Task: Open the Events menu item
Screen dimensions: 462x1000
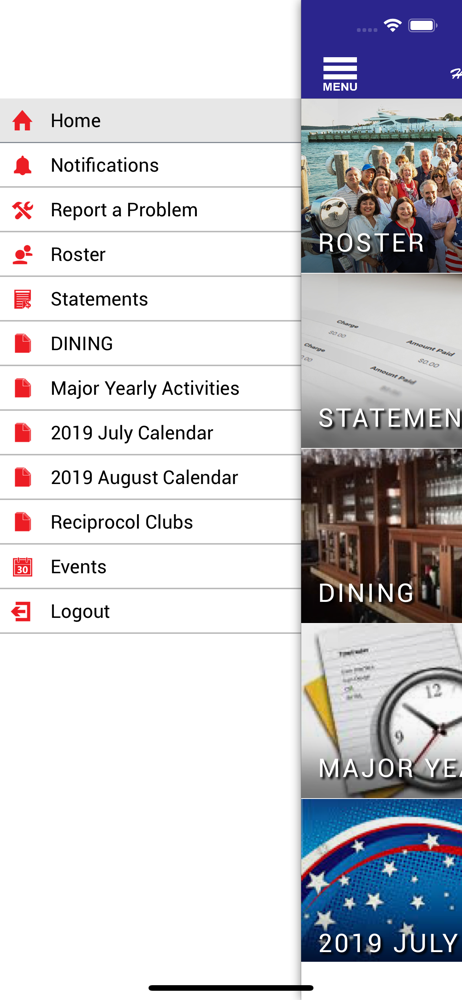Action: pos(150,567)
